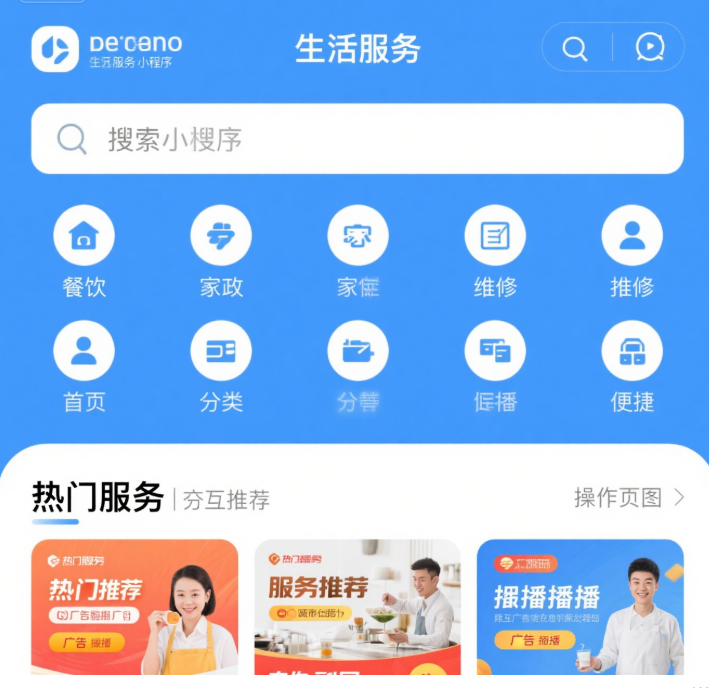The image size is (709, 688).
Task: Open the 维修 service
Action: [x=495, y=236]
